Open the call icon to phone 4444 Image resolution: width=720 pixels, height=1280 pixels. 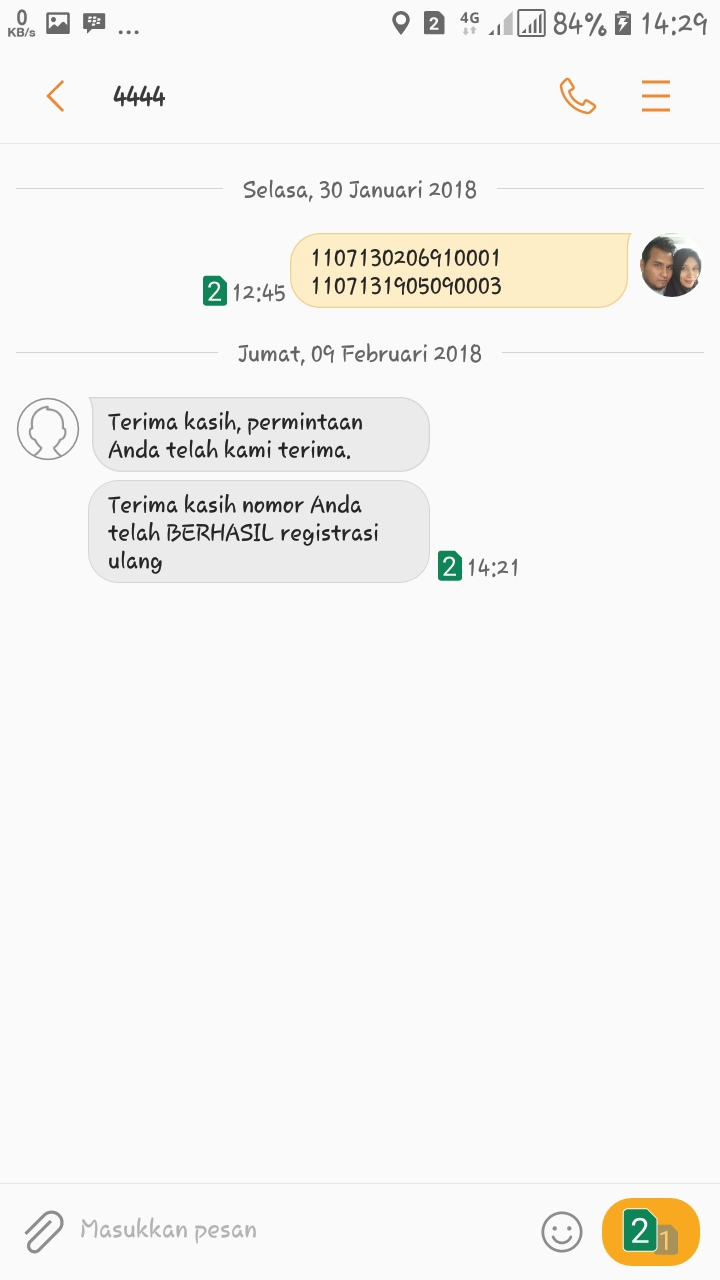(578, 95)
